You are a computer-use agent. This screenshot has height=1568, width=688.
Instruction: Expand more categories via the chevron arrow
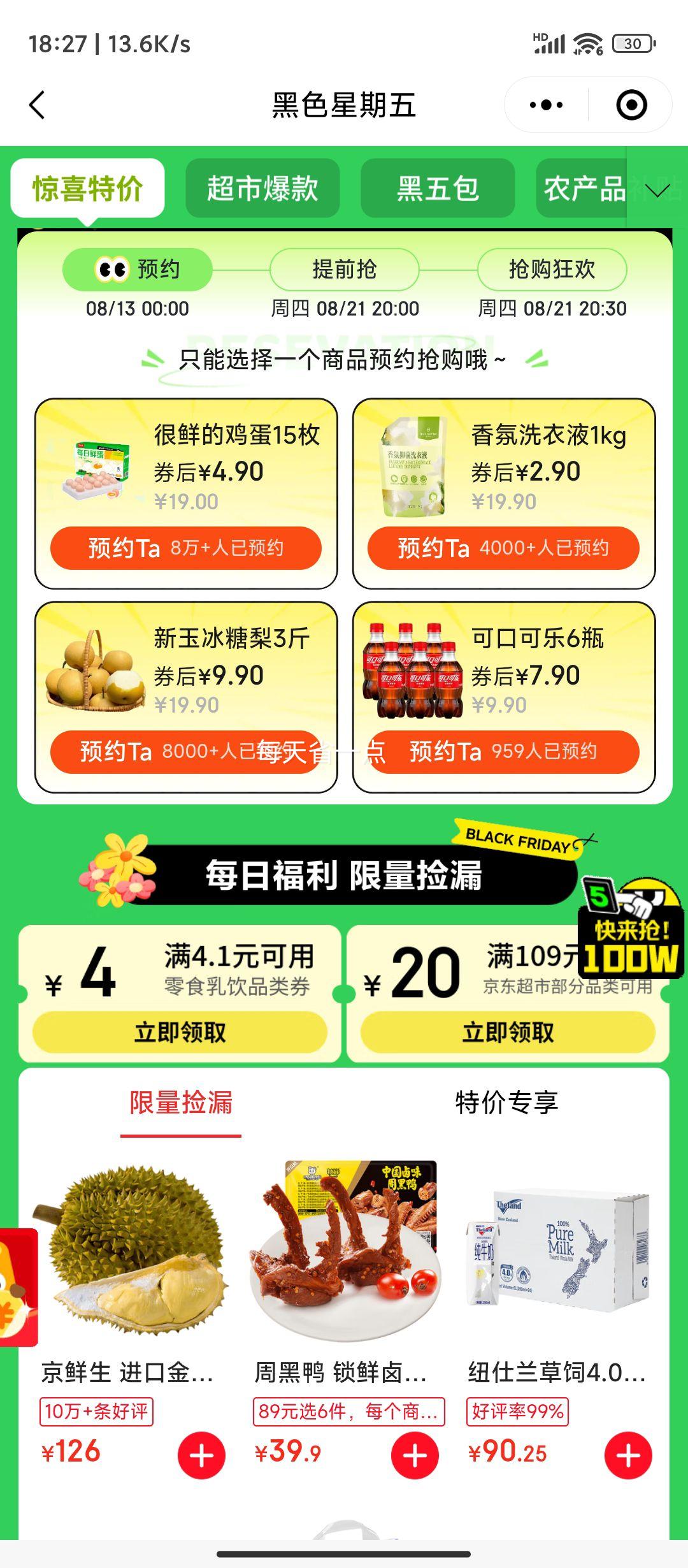(656, 188)
